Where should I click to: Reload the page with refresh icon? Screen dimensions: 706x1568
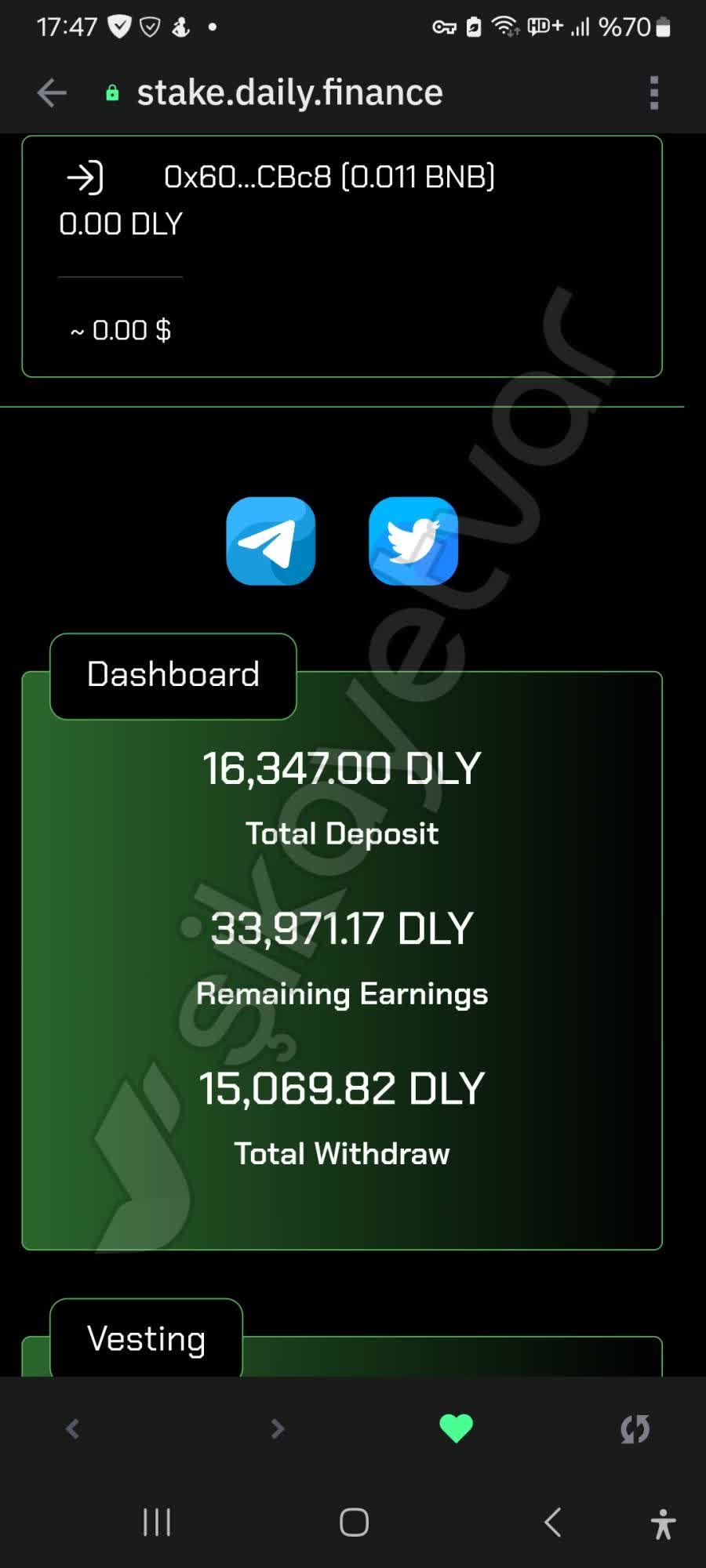[x=635, y=1428]
